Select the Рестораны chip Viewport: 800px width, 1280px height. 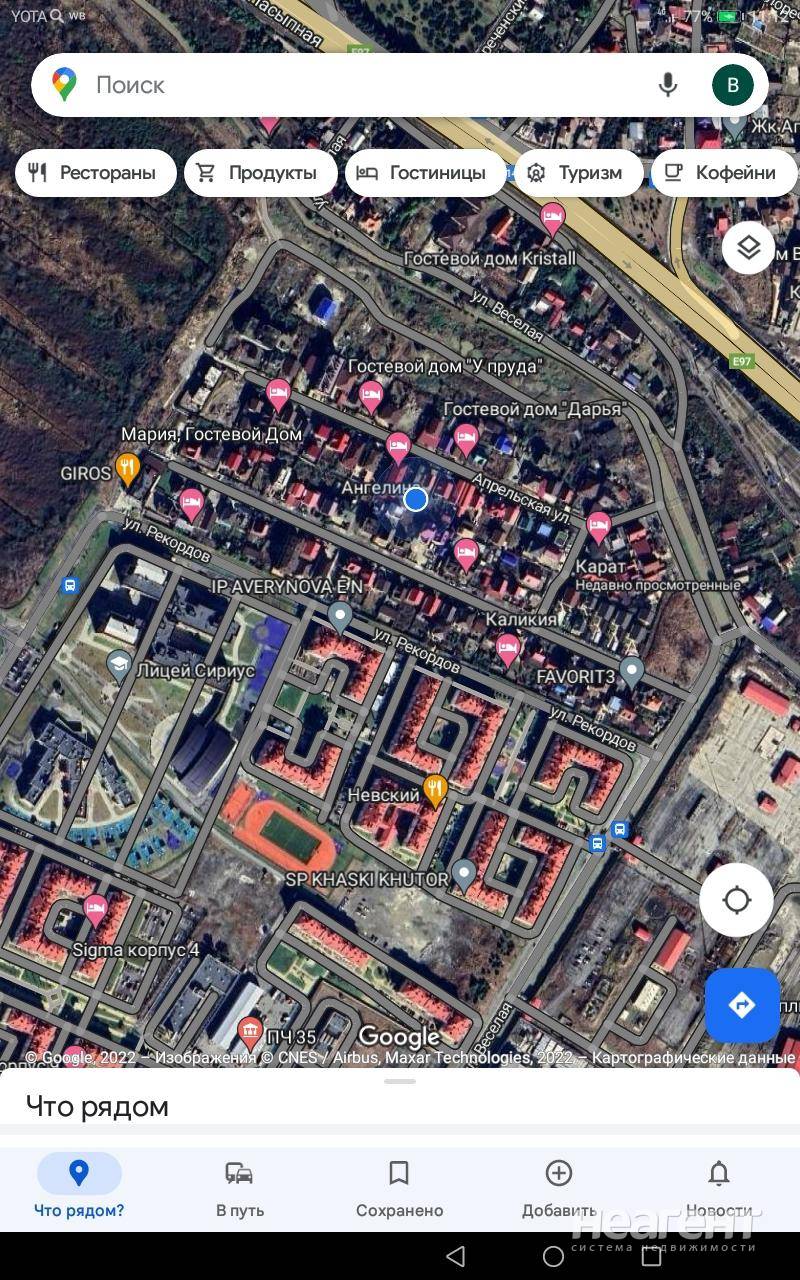point(94,172)
